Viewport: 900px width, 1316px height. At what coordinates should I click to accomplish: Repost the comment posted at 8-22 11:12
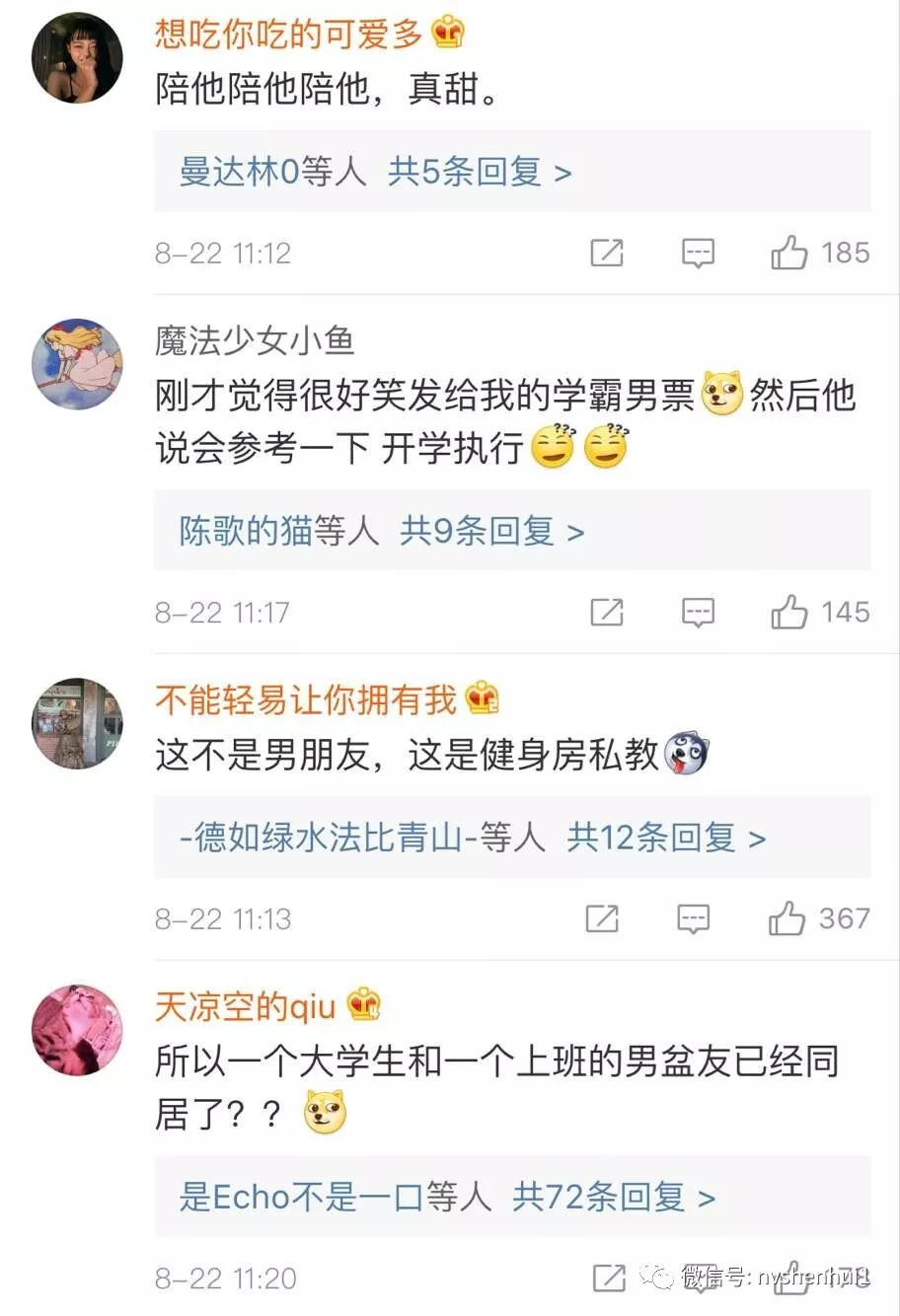click(x=607, y=254)
